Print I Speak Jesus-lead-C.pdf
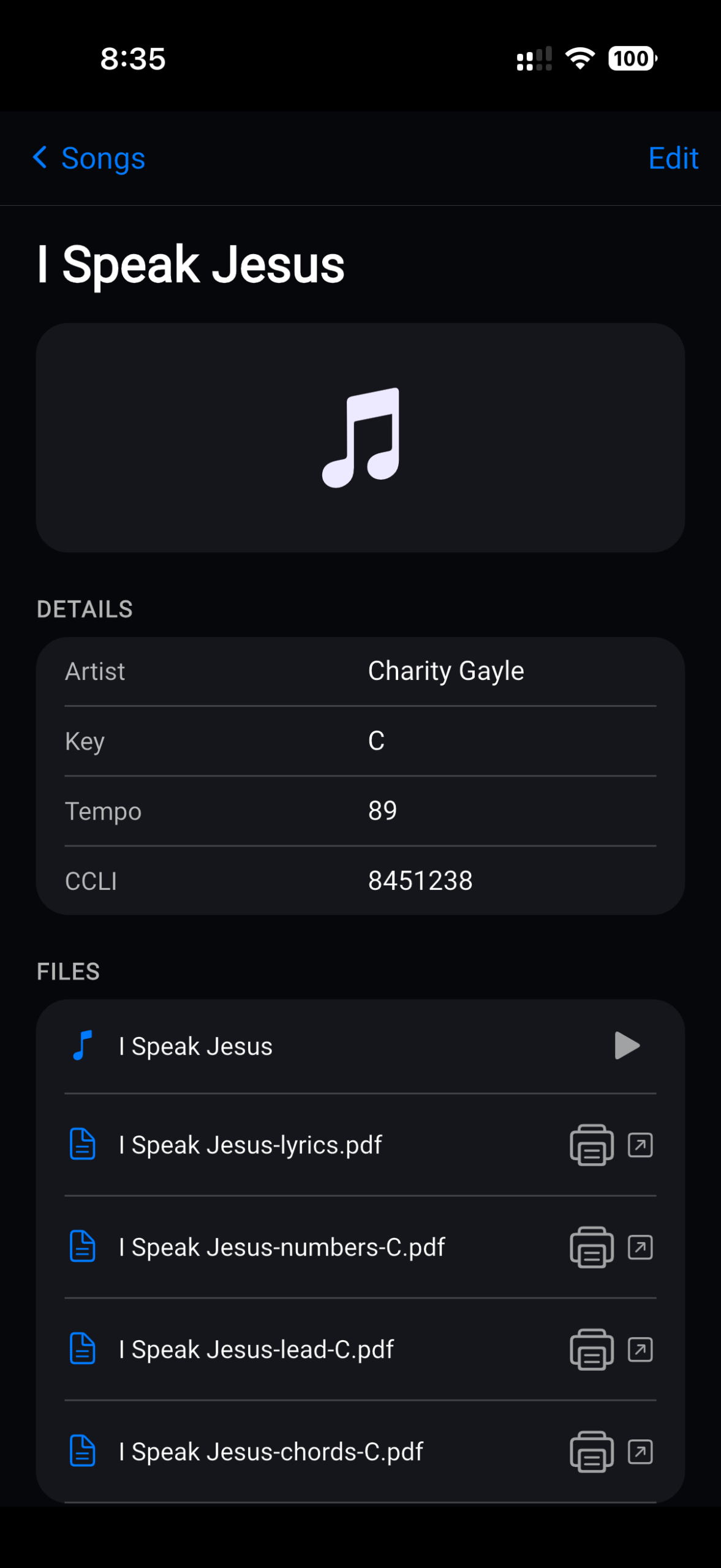The width and height of the screenshot is (721, 1568). click(x=591, y=1349)
